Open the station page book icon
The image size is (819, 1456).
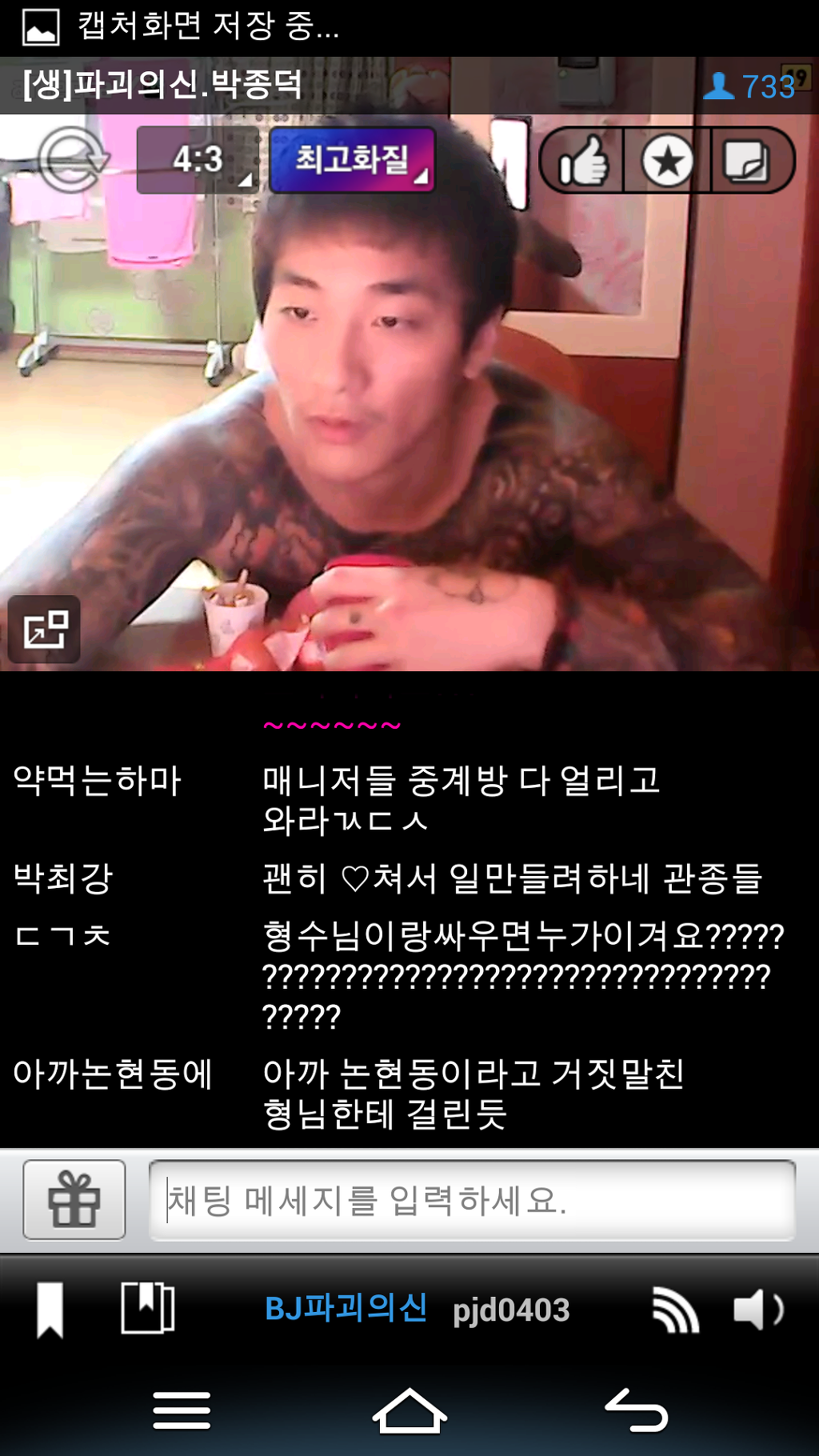pyautogui.click(x=148, y=1309)
